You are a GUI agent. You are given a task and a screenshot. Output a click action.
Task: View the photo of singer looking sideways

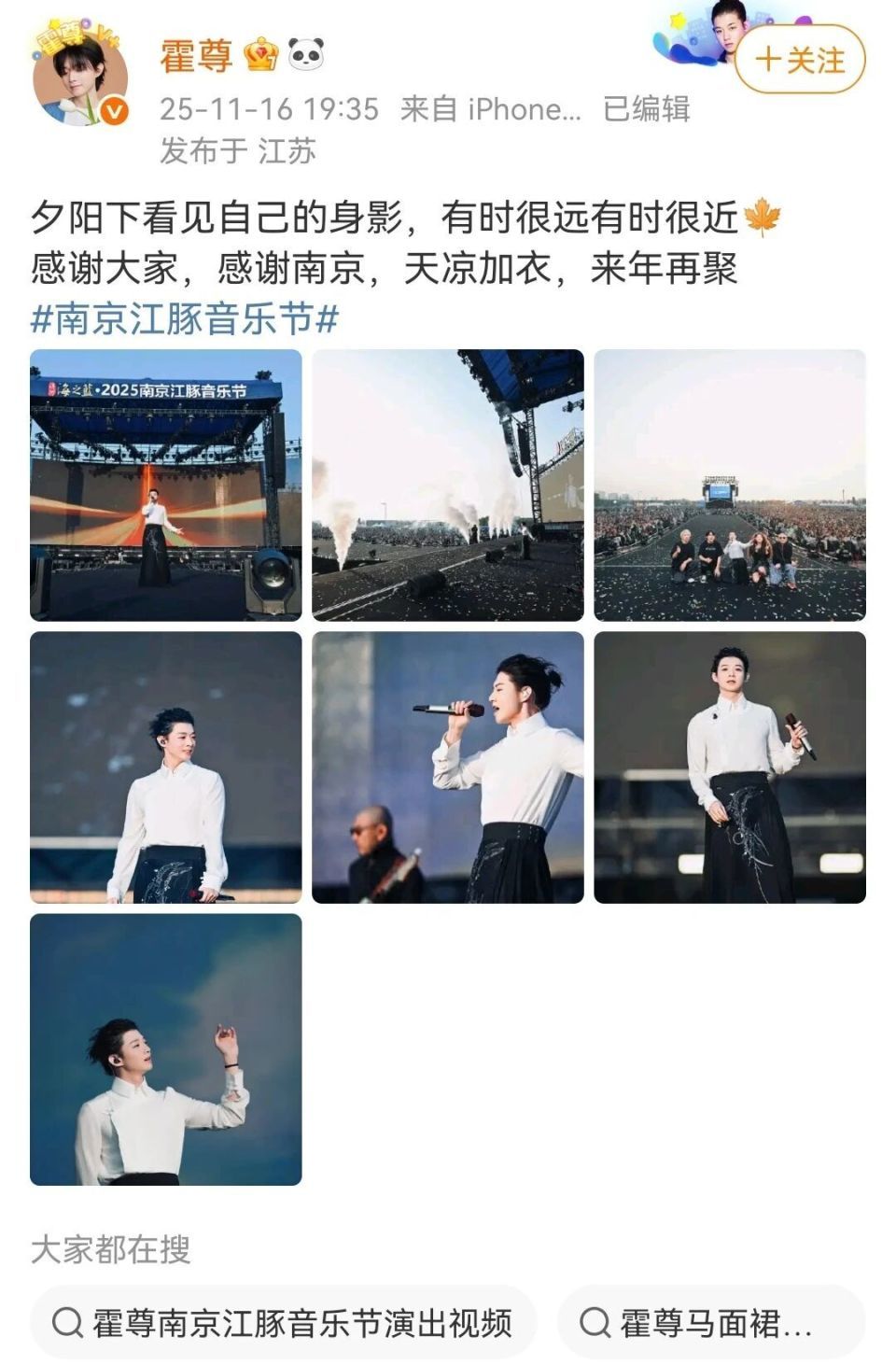tap(166, 767)
